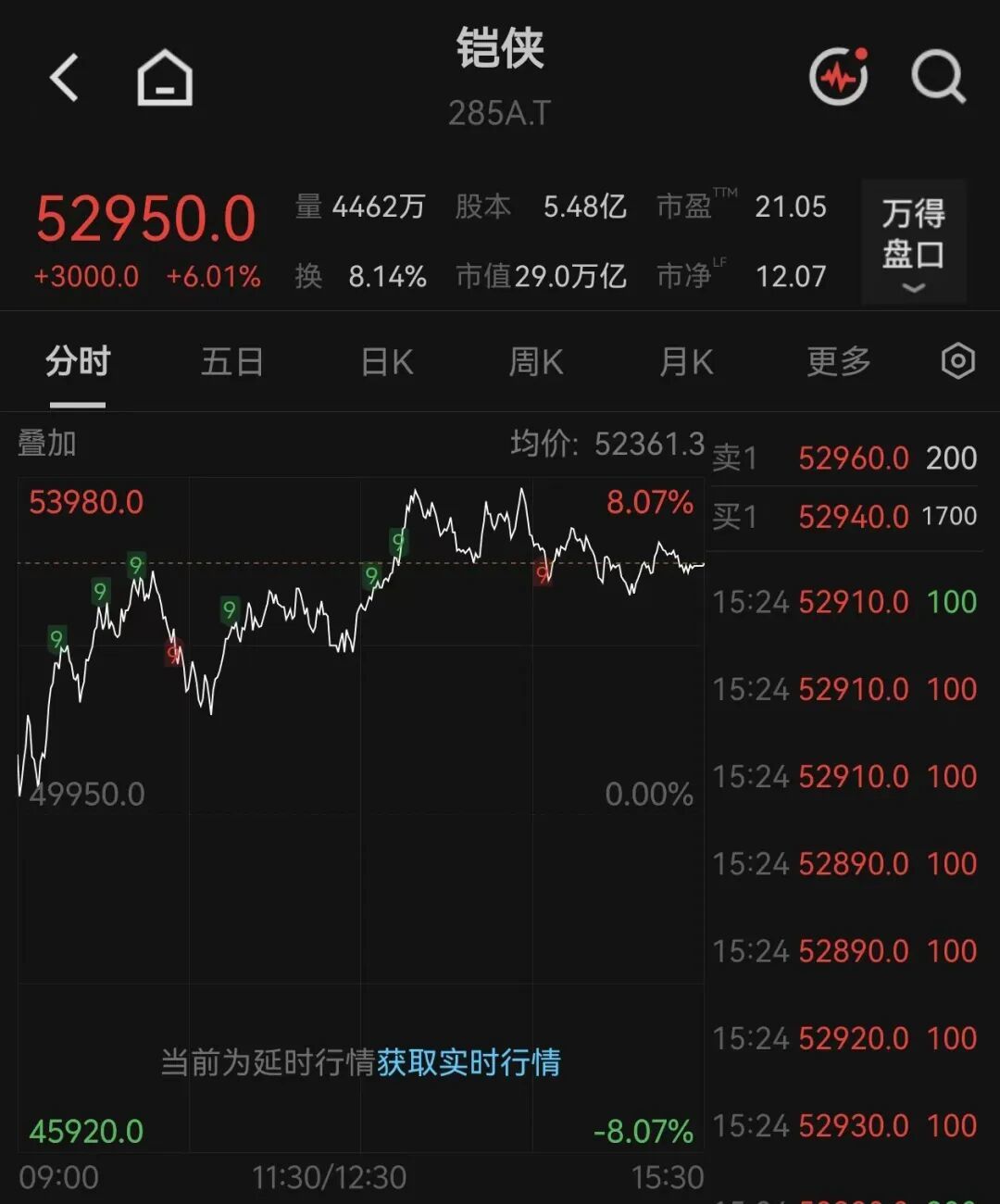Tap 叠加 to overlay a comparison
This screenshot has width=1000, height=1204.
(47, 444)
